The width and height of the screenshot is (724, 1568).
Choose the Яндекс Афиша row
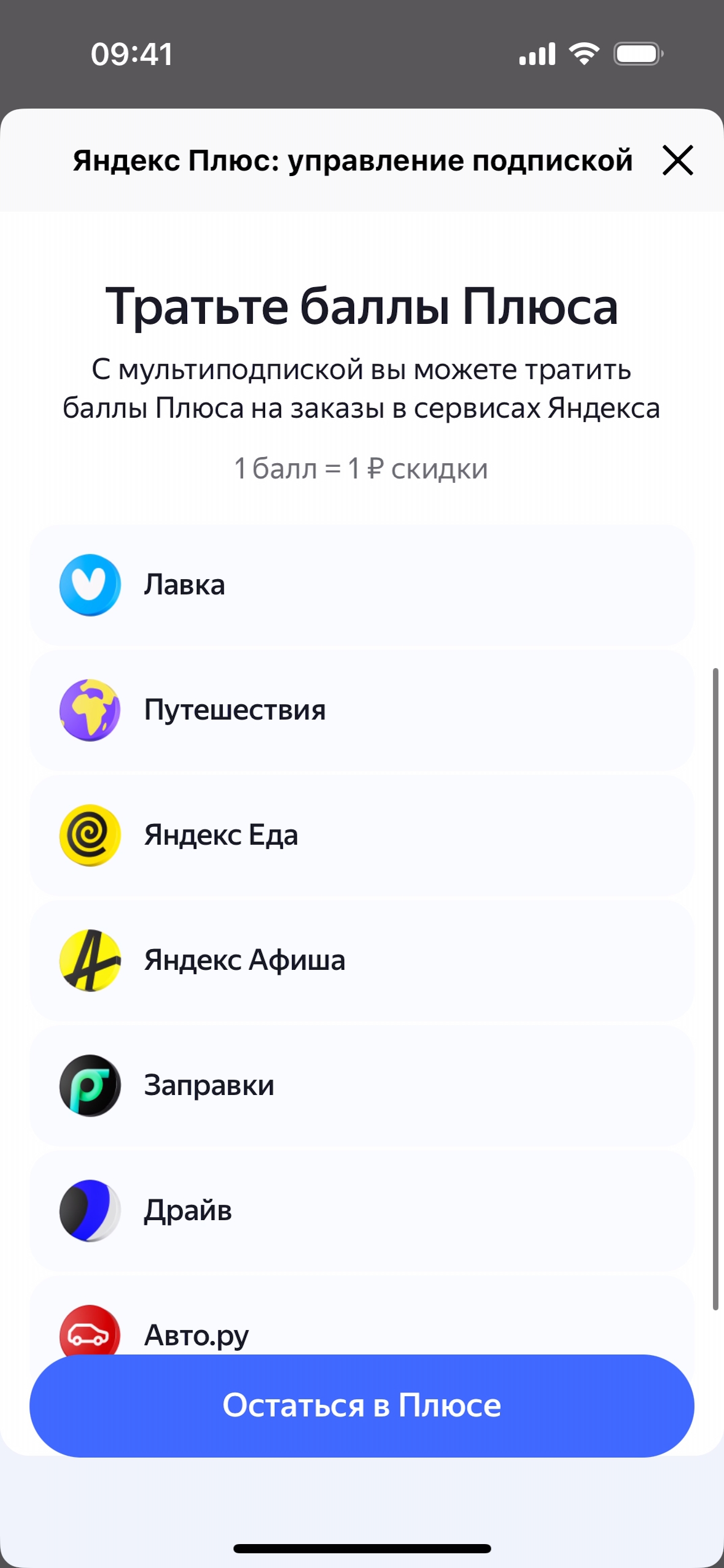[361, 960]
